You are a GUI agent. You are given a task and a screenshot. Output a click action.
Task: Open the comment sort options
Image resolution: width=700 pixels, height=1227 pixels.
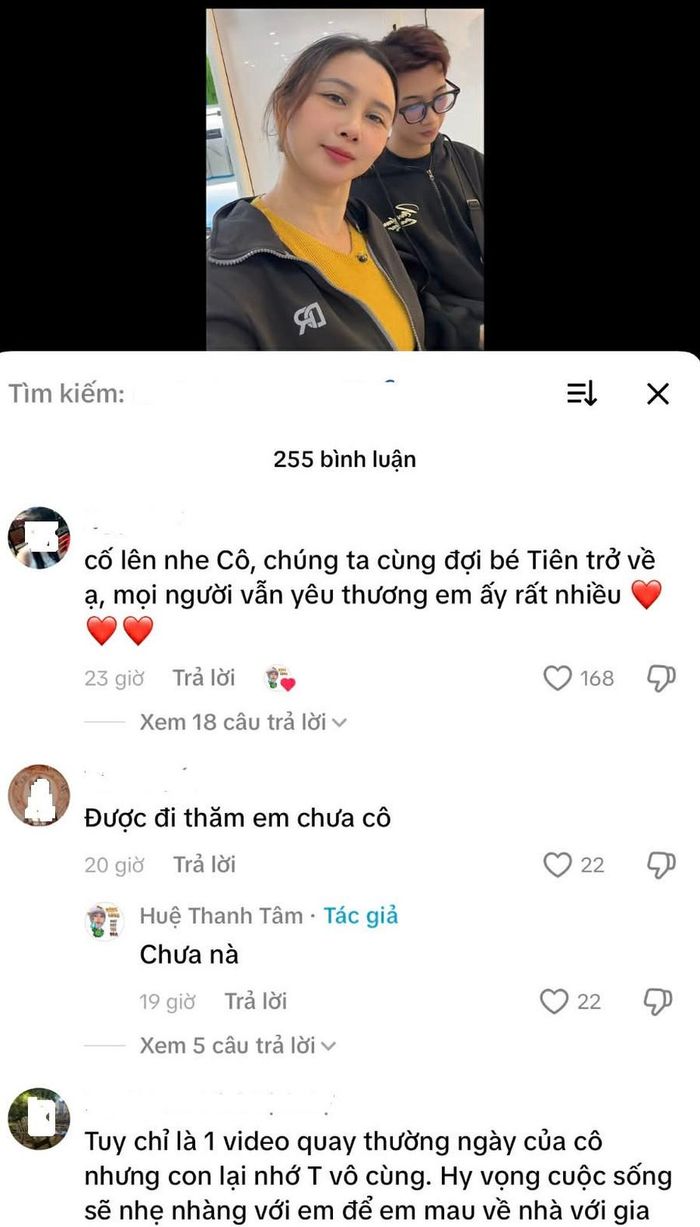[582, 394]
